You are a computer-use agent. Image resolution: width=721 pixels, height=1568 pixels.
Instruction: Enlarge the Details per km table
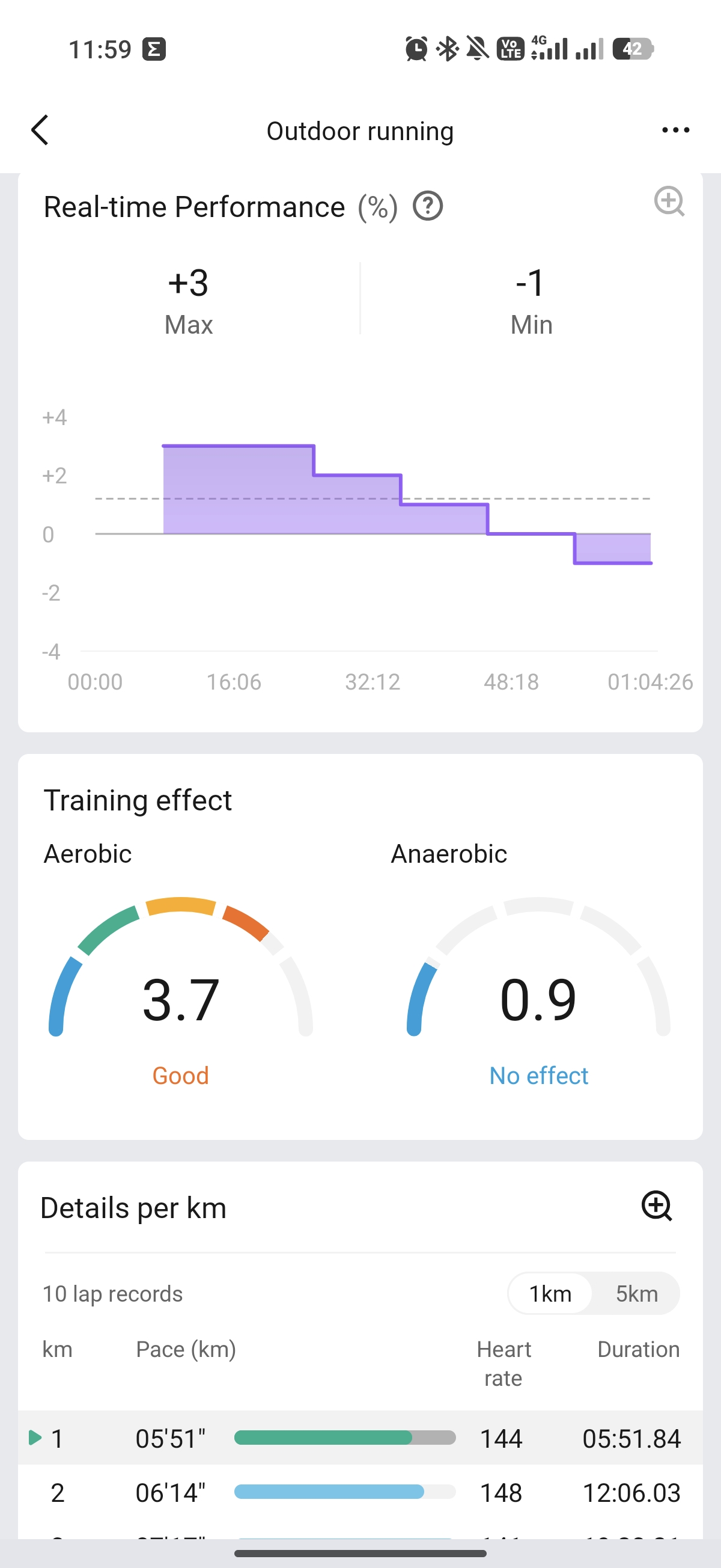click(657, 1206)
